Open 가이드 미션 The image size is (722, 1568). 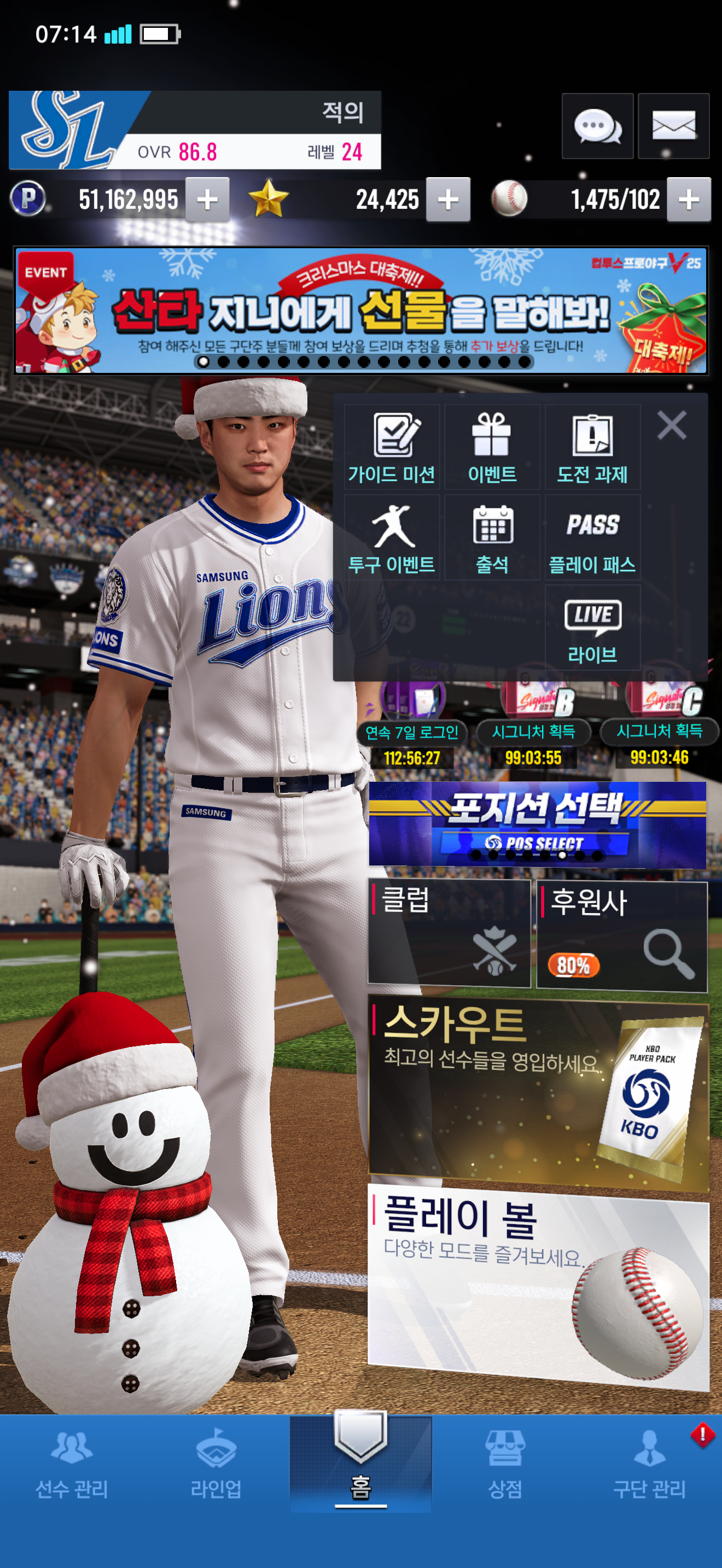392,448
